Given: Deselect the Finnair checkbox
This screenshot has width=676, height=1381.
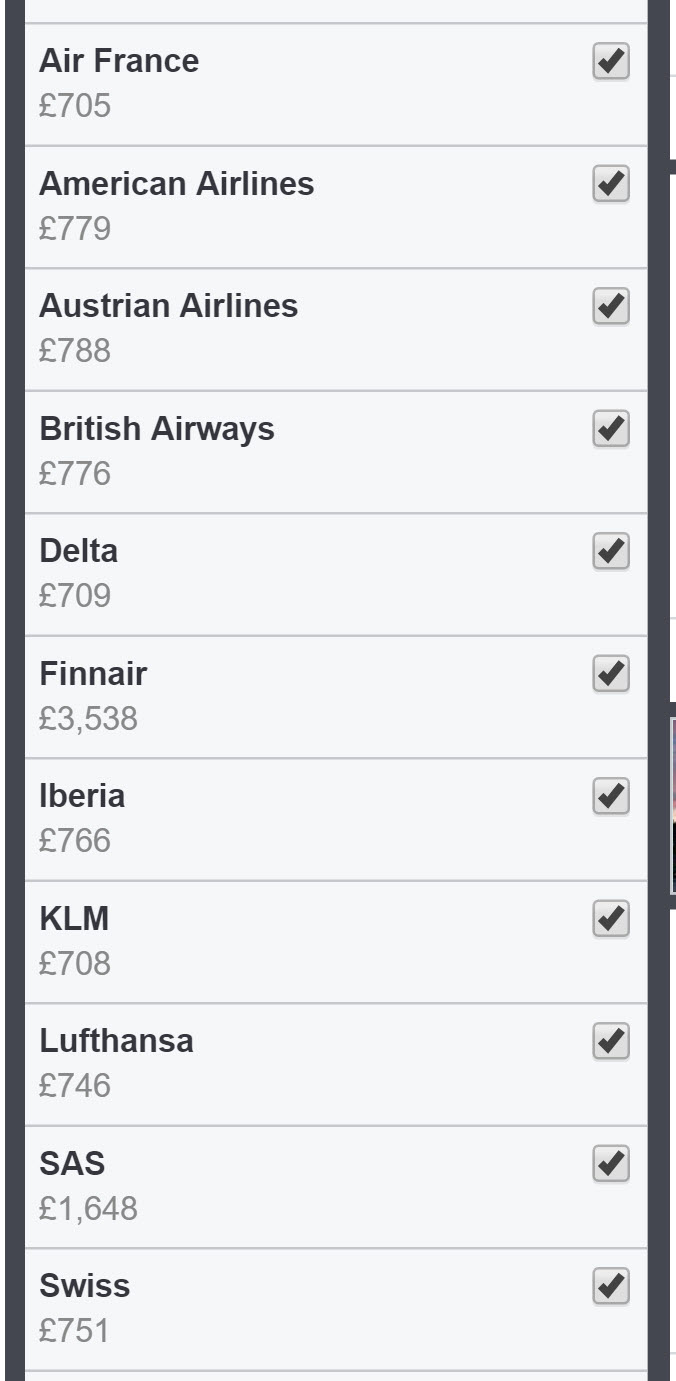Looking at the screenshot, I should pyautogui.click(x=611, y=674).
